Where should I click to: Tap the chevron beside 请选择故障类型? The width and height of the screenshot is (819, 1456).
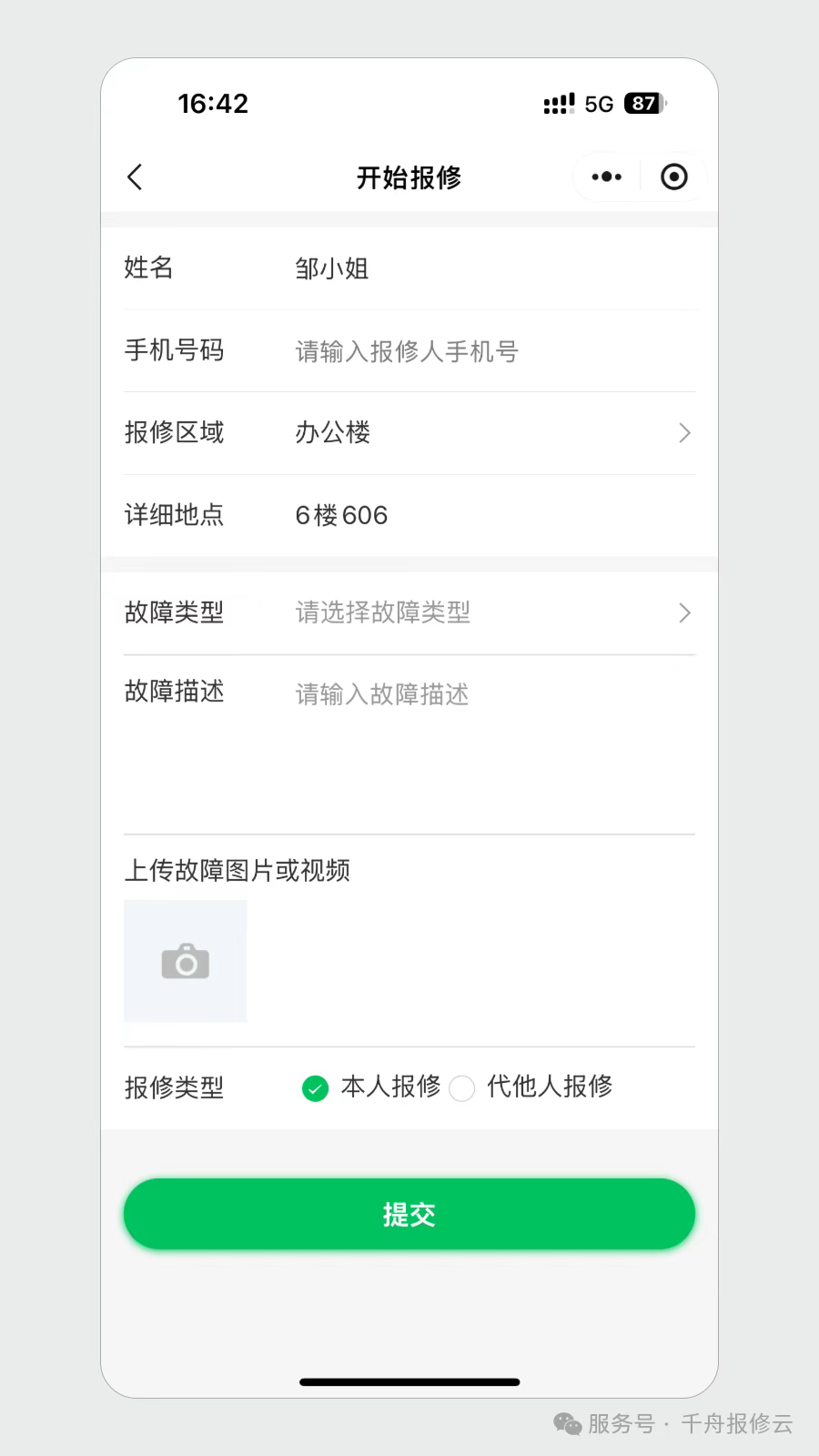(684, 612)
